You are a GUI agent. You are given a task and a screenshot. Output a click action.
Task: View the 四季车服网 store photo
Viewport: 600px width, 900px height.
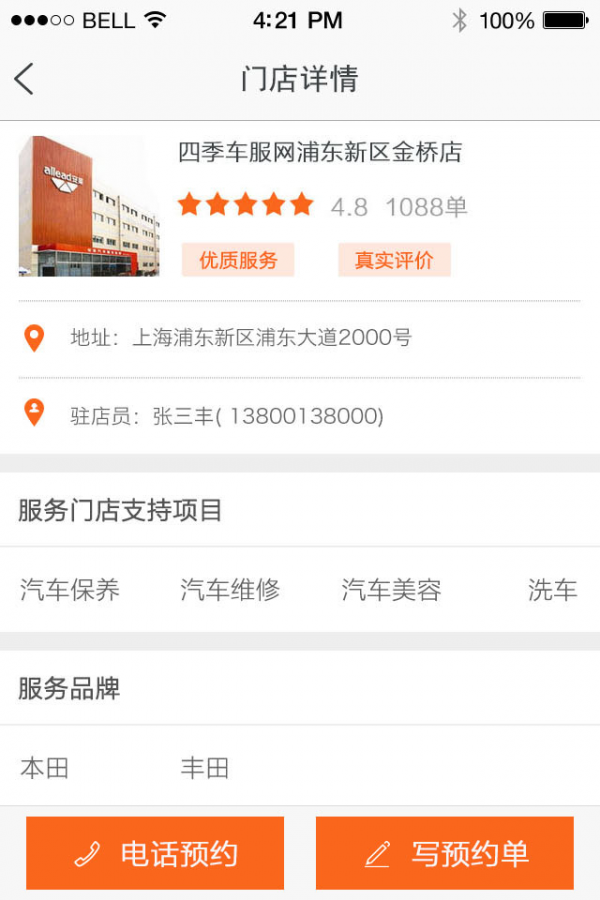click(89, 206)
